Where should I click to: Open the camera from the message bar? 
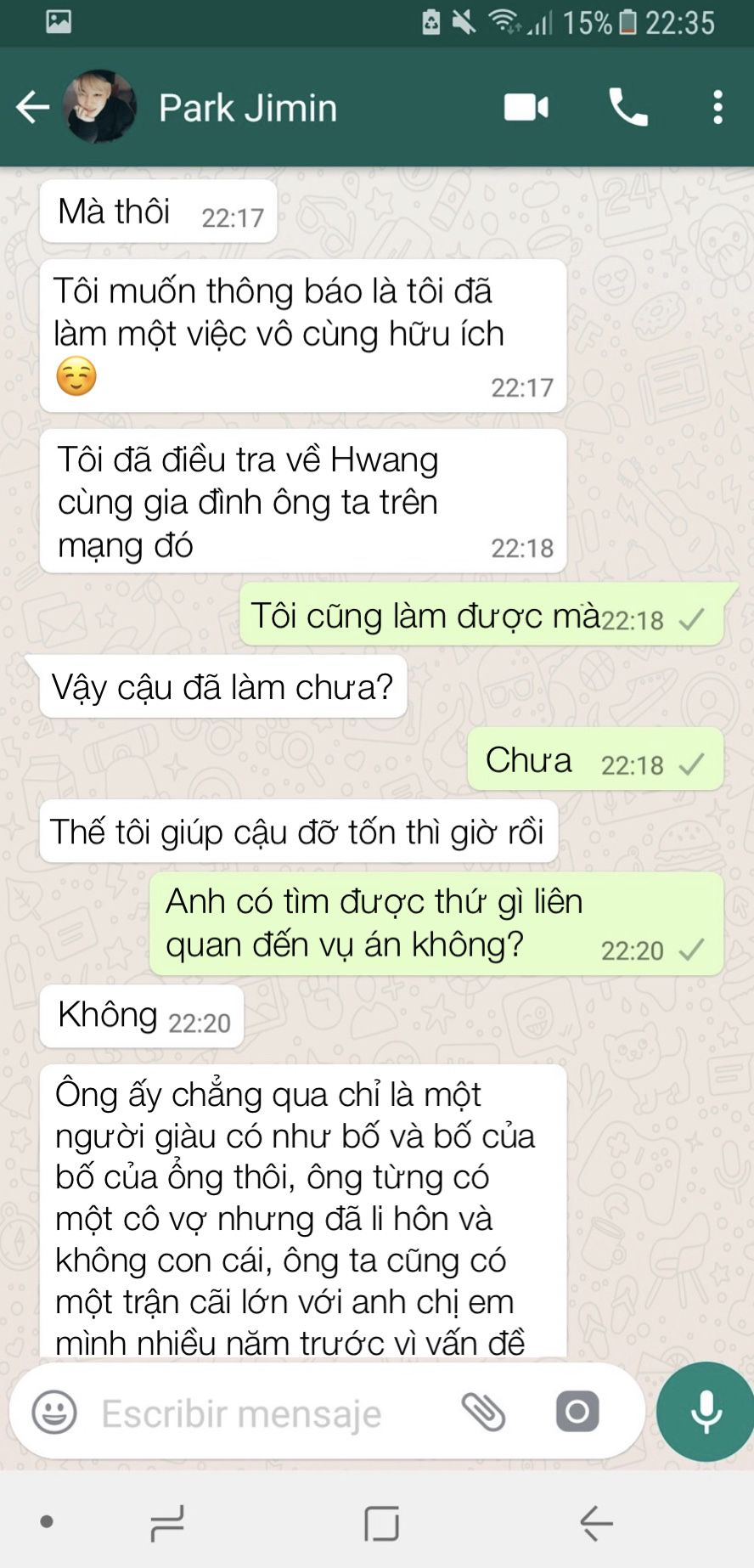pyautogui.click(x=577, y=1413)
